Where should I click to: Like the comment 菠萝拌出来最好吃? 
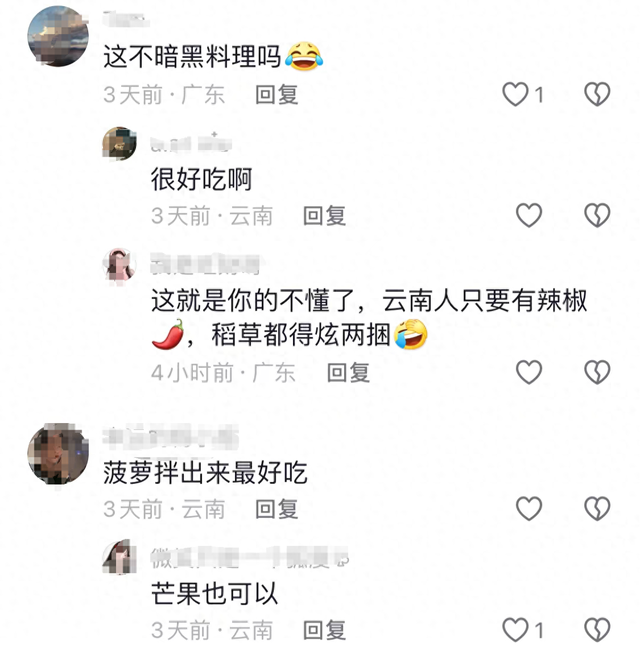[x=528, y=508]
